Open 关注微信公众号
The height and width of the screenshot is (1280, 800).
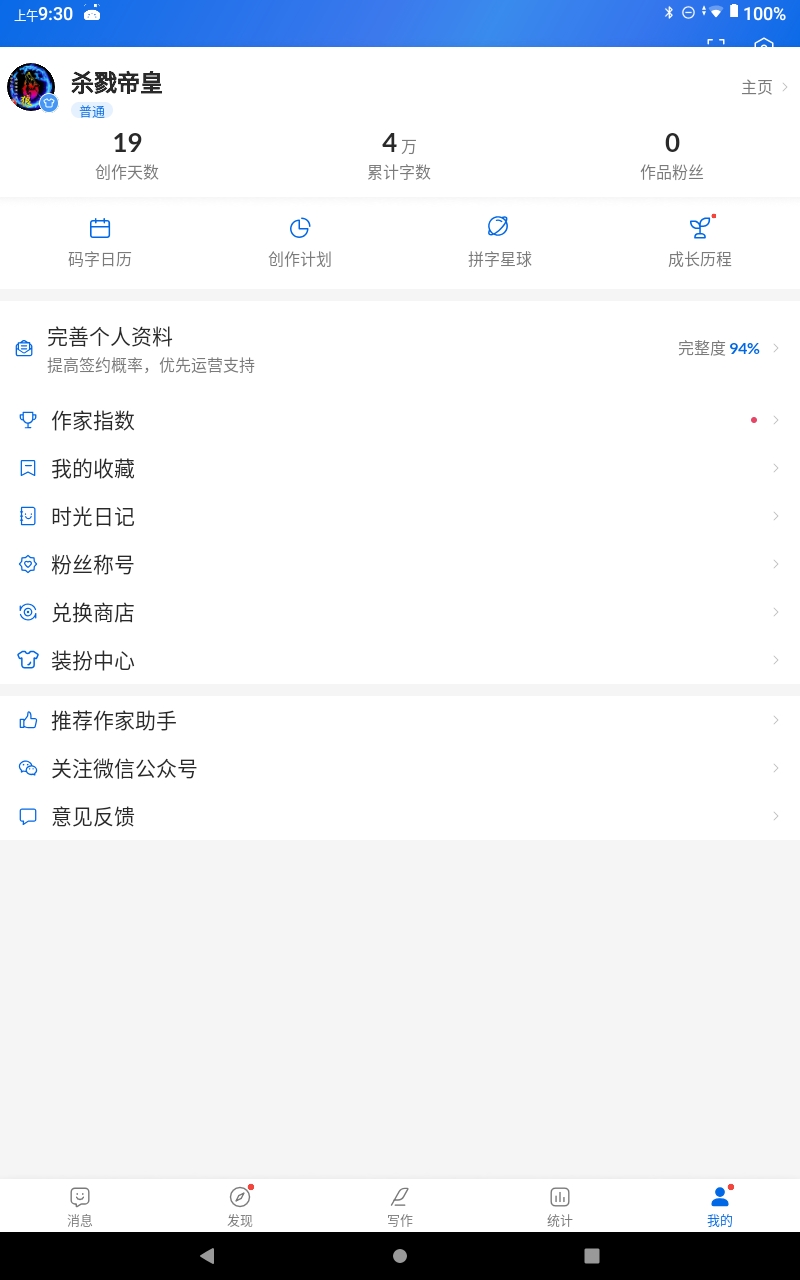tap(400, 769)
